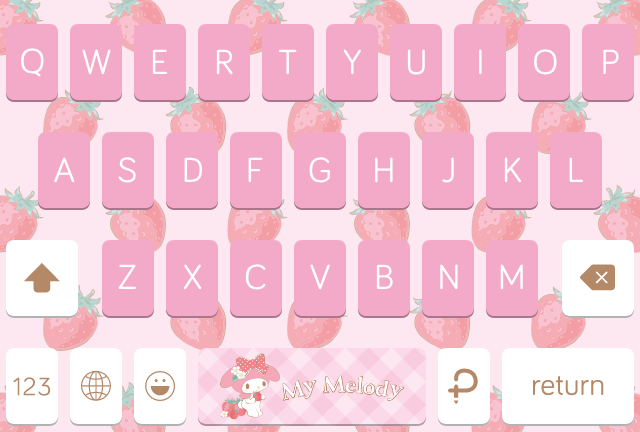Type the letter V
This screenshot has width=640, height=432.
(x=320, y=278)
